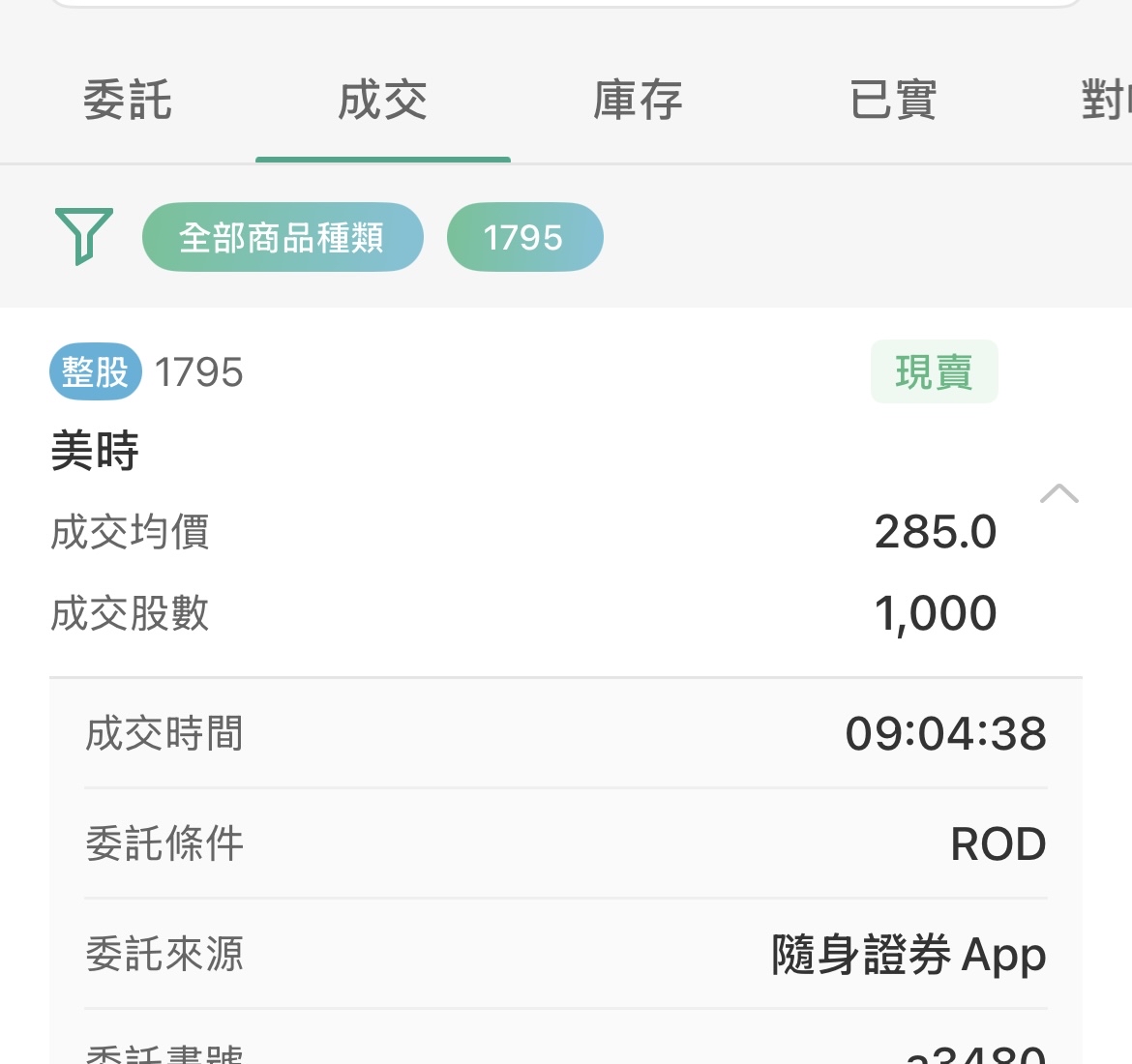
Task: Open the 已實 tab
Action: click(x=892, y=101)
